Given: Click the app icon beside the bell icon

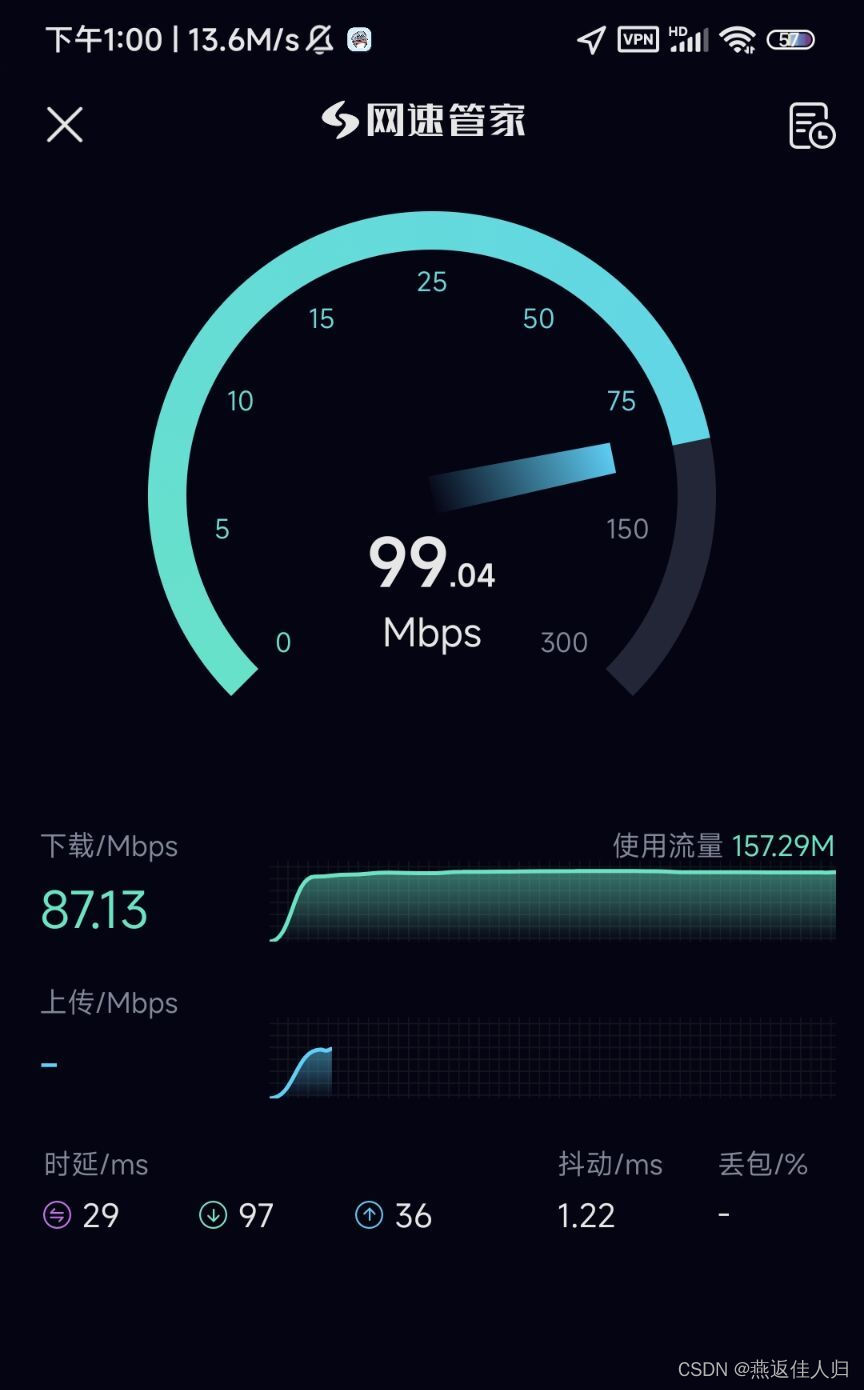Looking at the screenshot, I should [x=359, y=40].
